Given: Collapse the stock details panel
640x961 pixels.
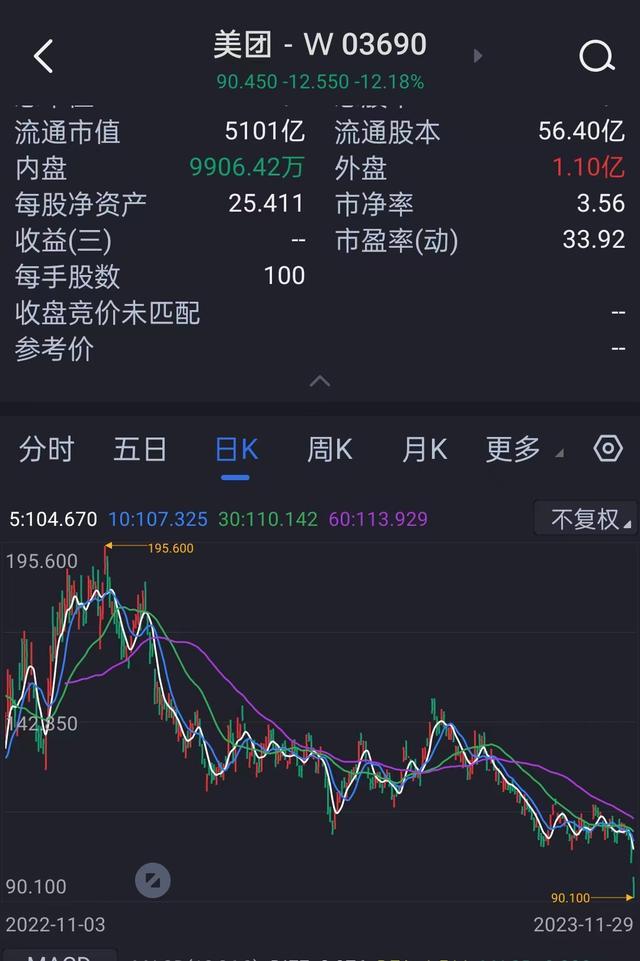Looking at the screenshot, I should click(320, 381).
